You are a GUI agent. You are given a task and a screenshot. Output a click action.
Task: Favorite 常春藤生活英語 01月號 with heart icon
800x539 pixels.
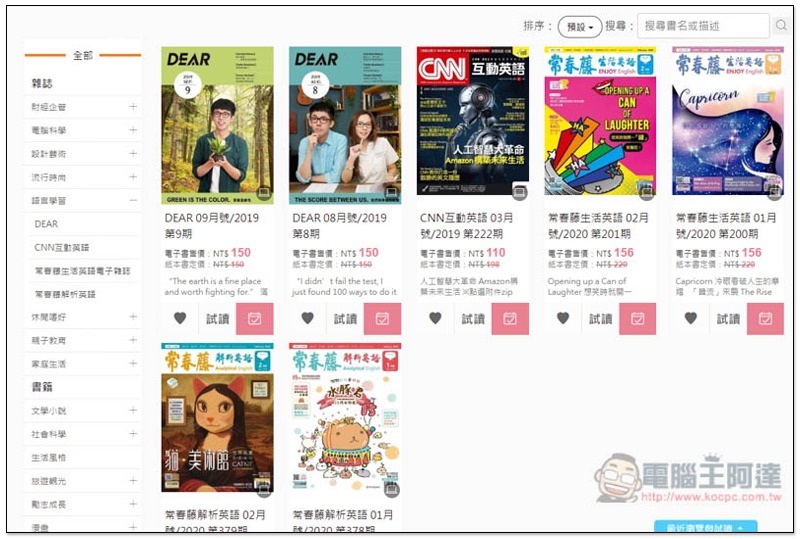(691, 319)
